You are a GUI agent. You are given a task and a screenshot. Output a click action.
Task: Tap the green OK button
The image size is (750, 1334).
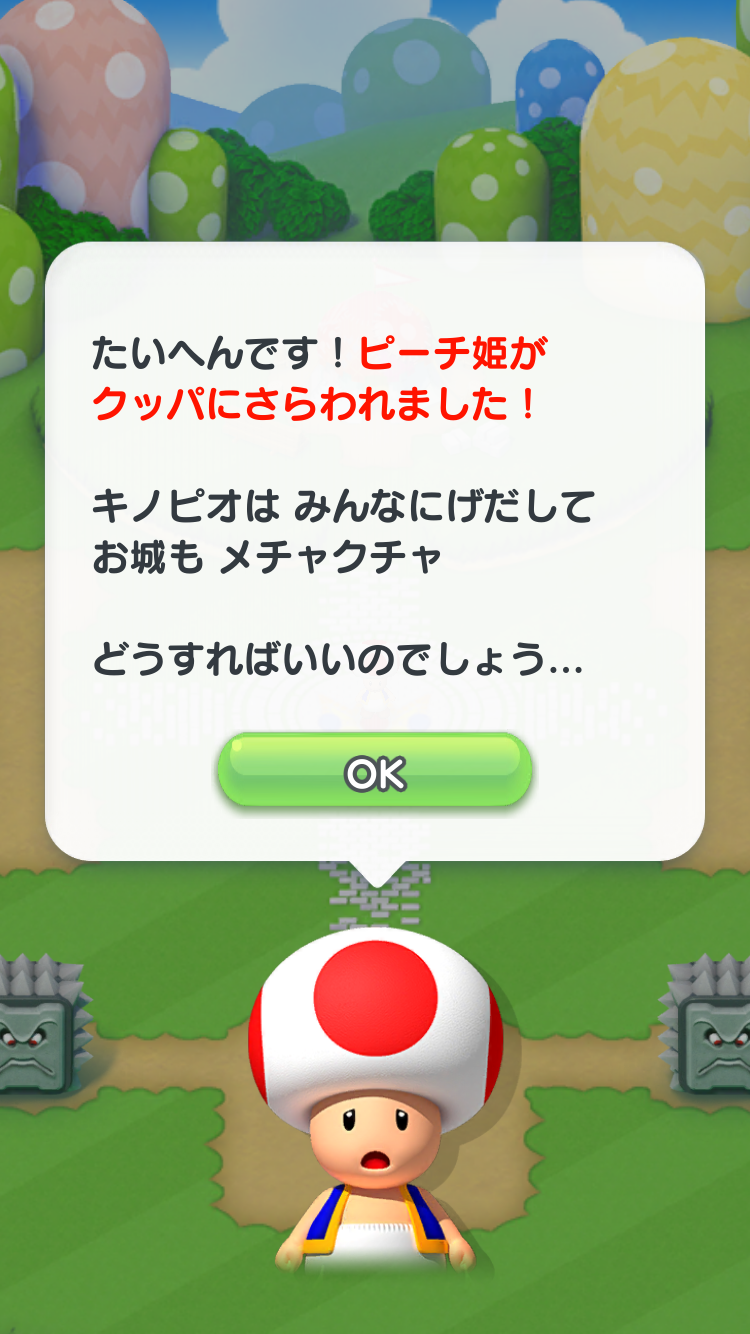tap(374, 770)
